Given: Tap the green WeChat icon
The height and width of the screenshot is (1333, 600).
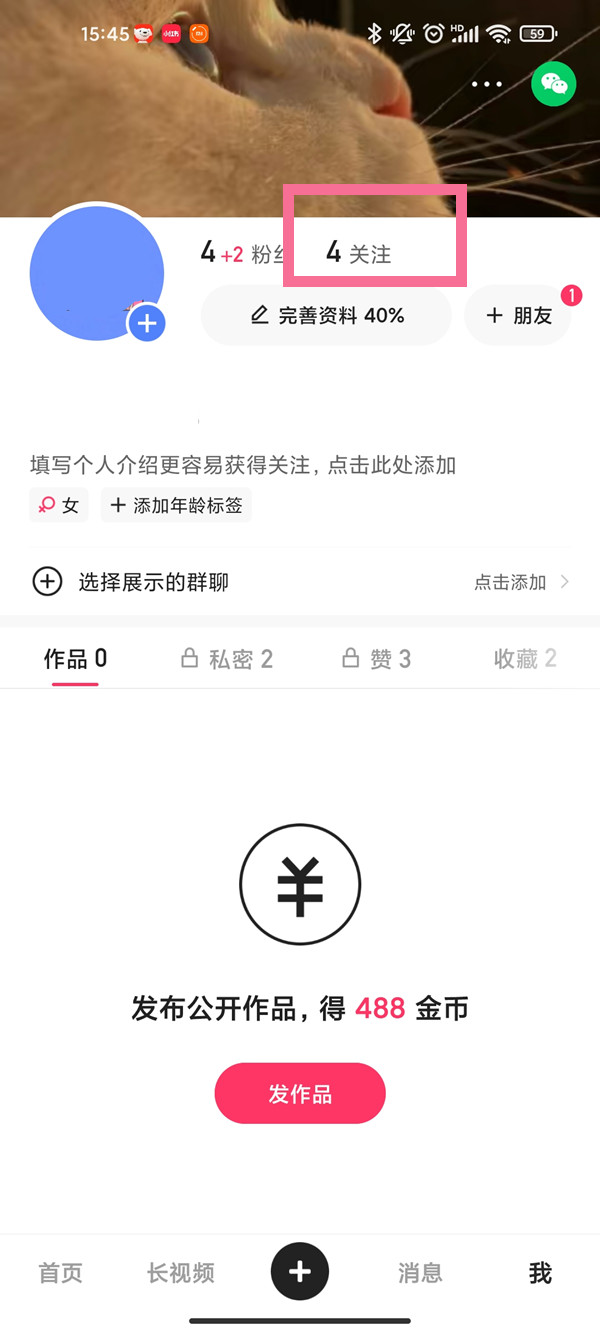Looking at the screenshot, I should point(553,84).
